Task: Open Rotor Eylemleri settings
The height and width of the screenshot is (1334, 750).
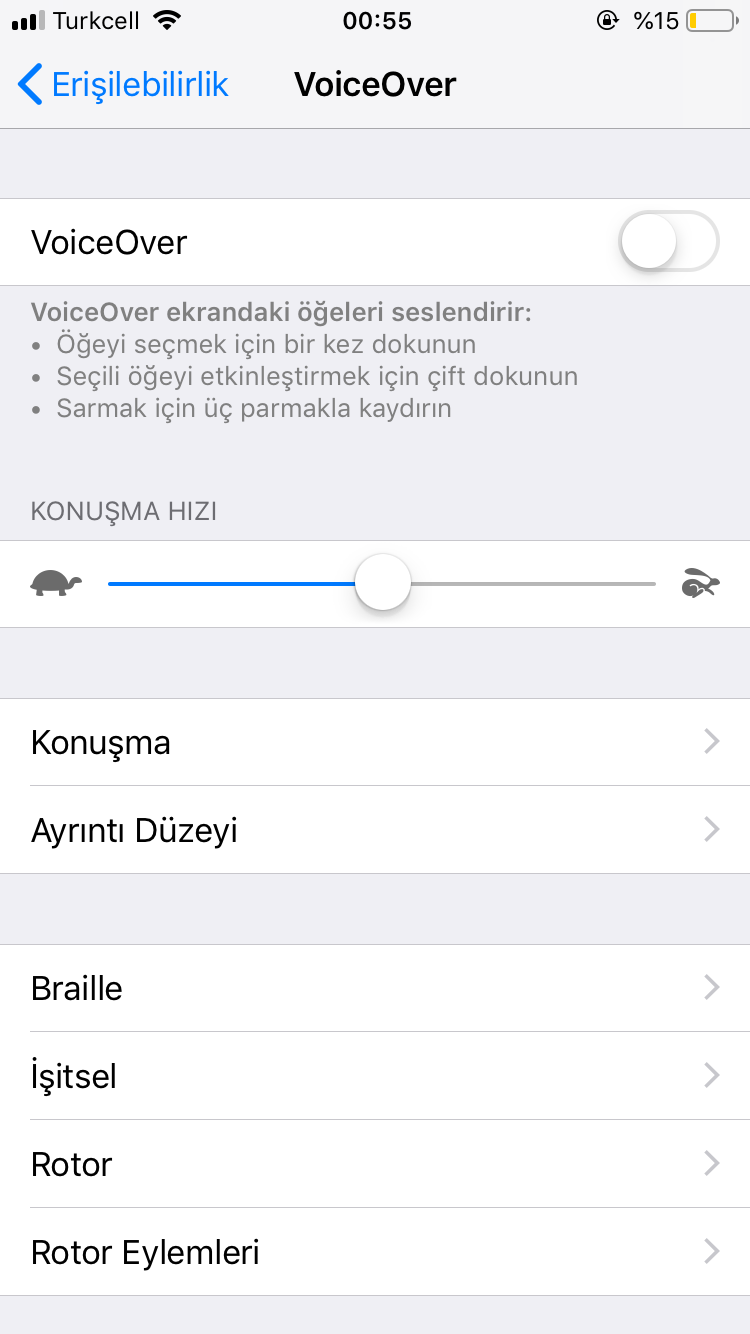Action: [x=375, y=1252]
